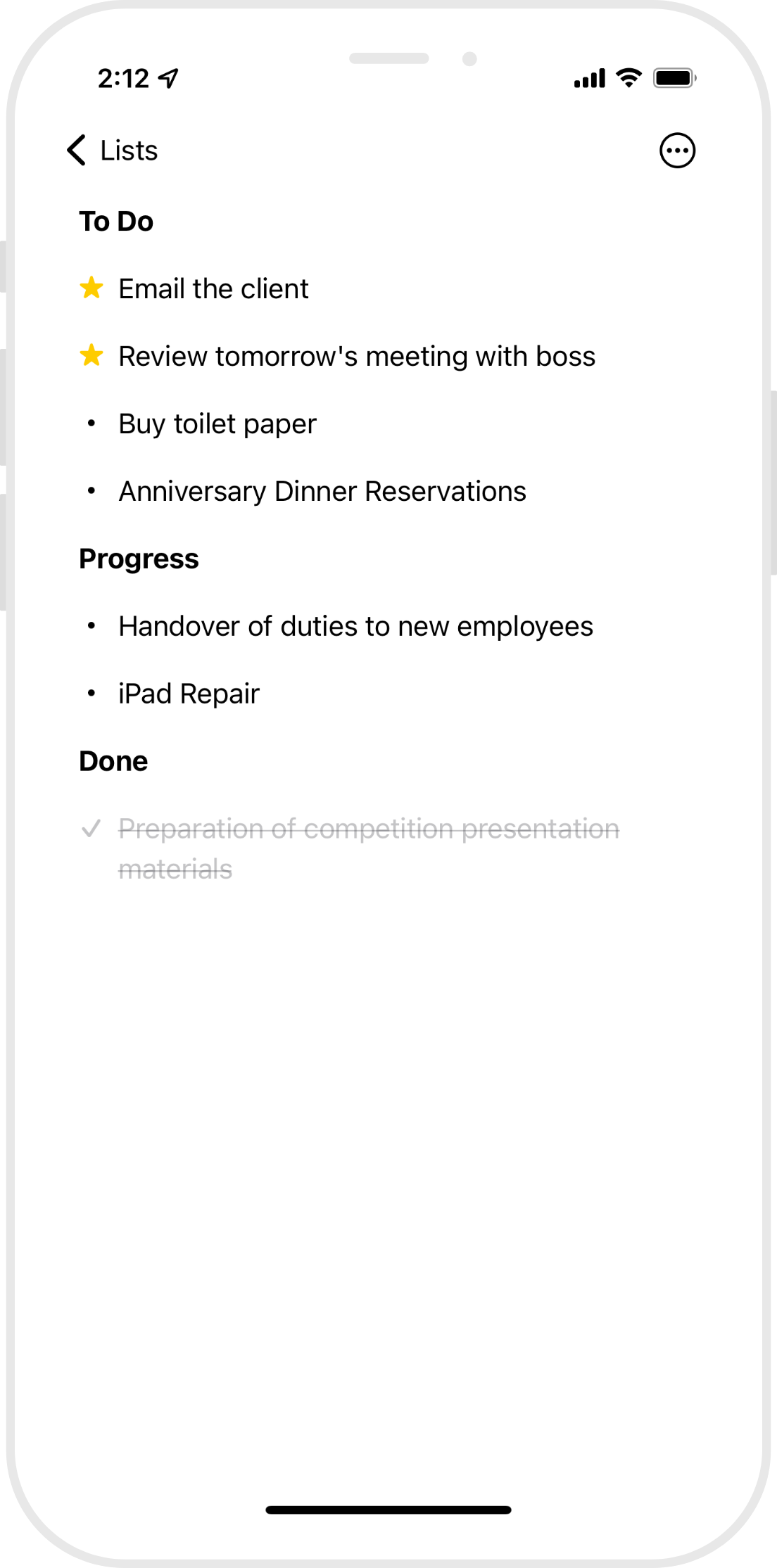Tap the Buy toilet paper item
The height and width of the screenshot is (1568, 777).
(x=217, y=424)
